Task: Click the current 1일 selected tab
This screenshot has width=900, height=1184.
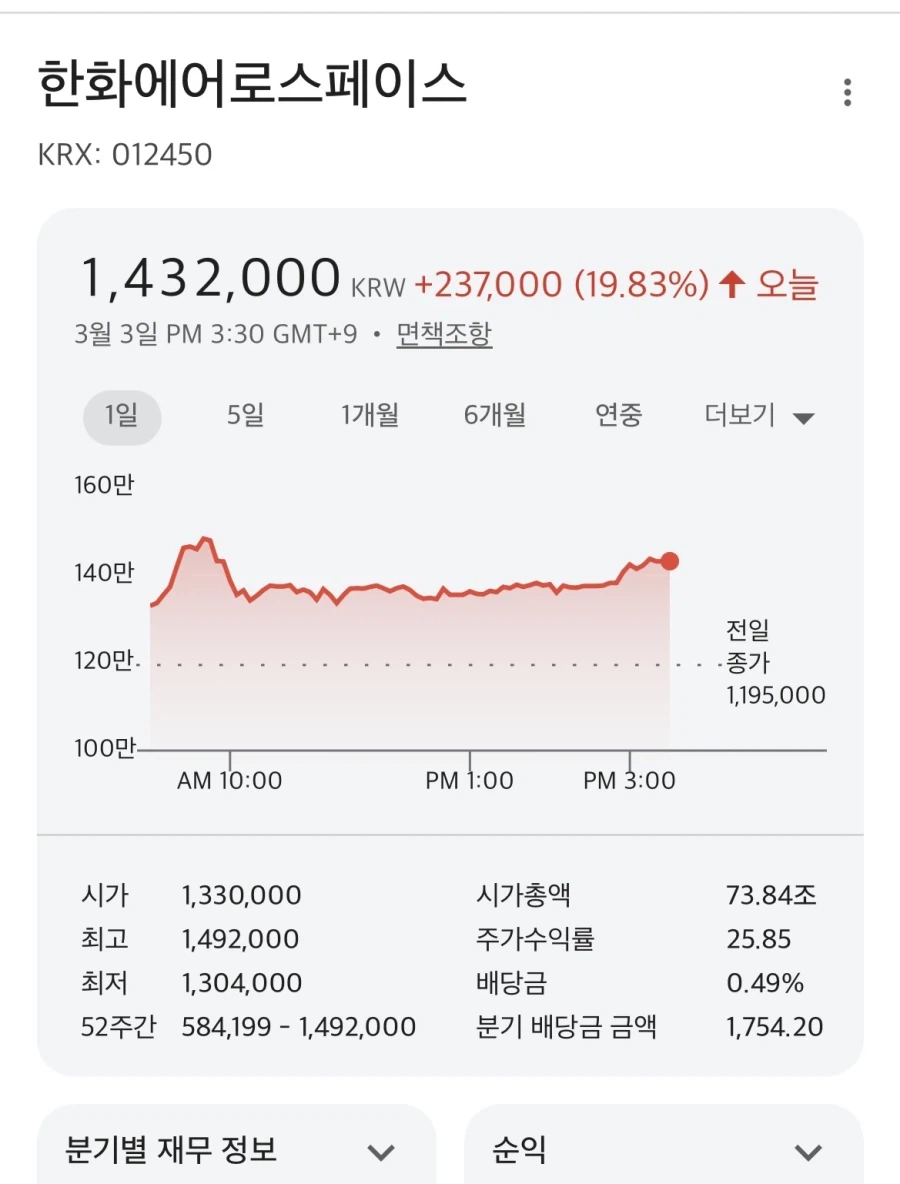Action: point(122,416)
